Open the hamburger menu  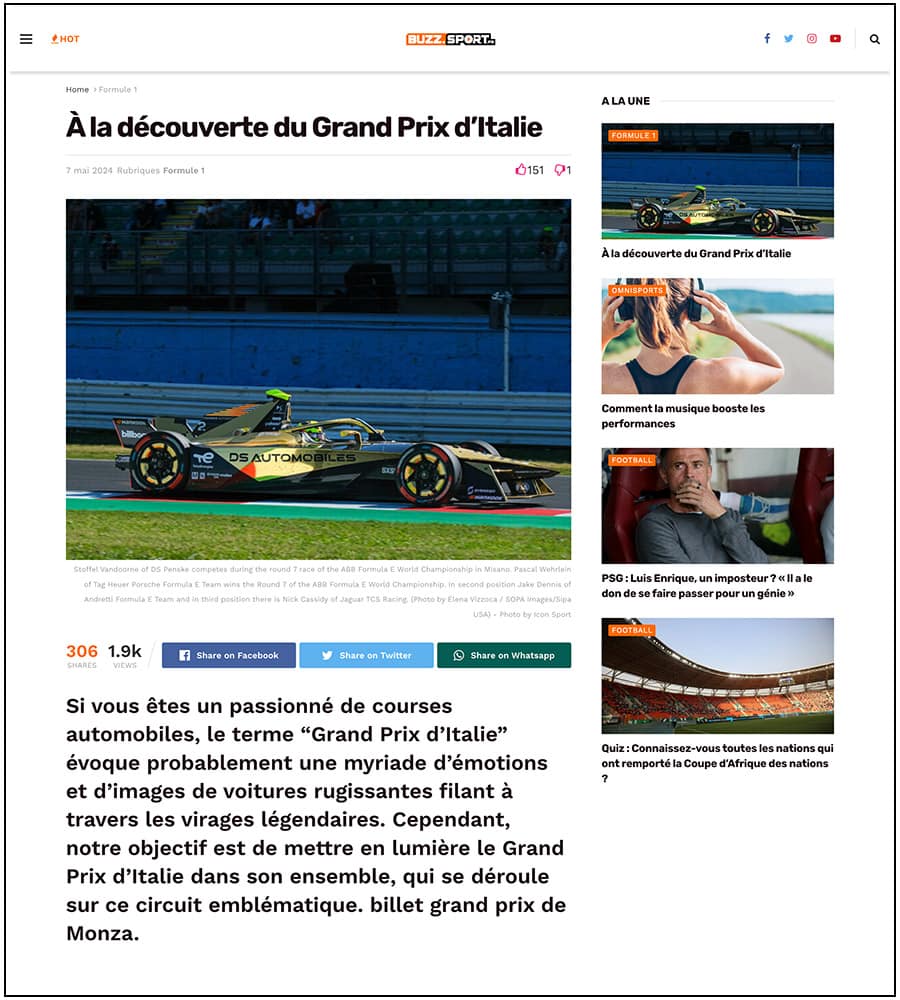26,39
